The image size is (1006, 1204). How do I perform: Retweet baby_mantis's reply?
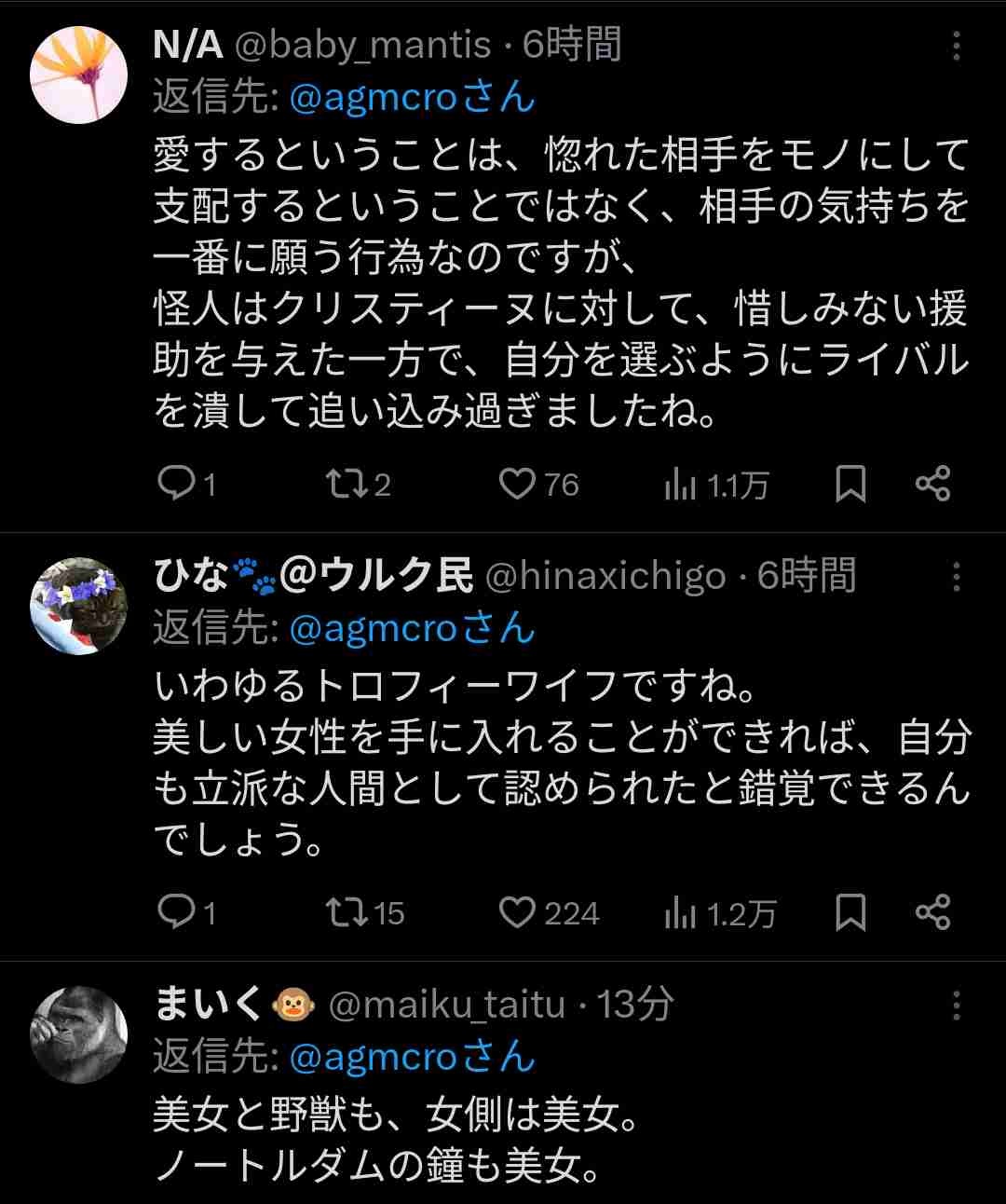[x=345, y=484]
